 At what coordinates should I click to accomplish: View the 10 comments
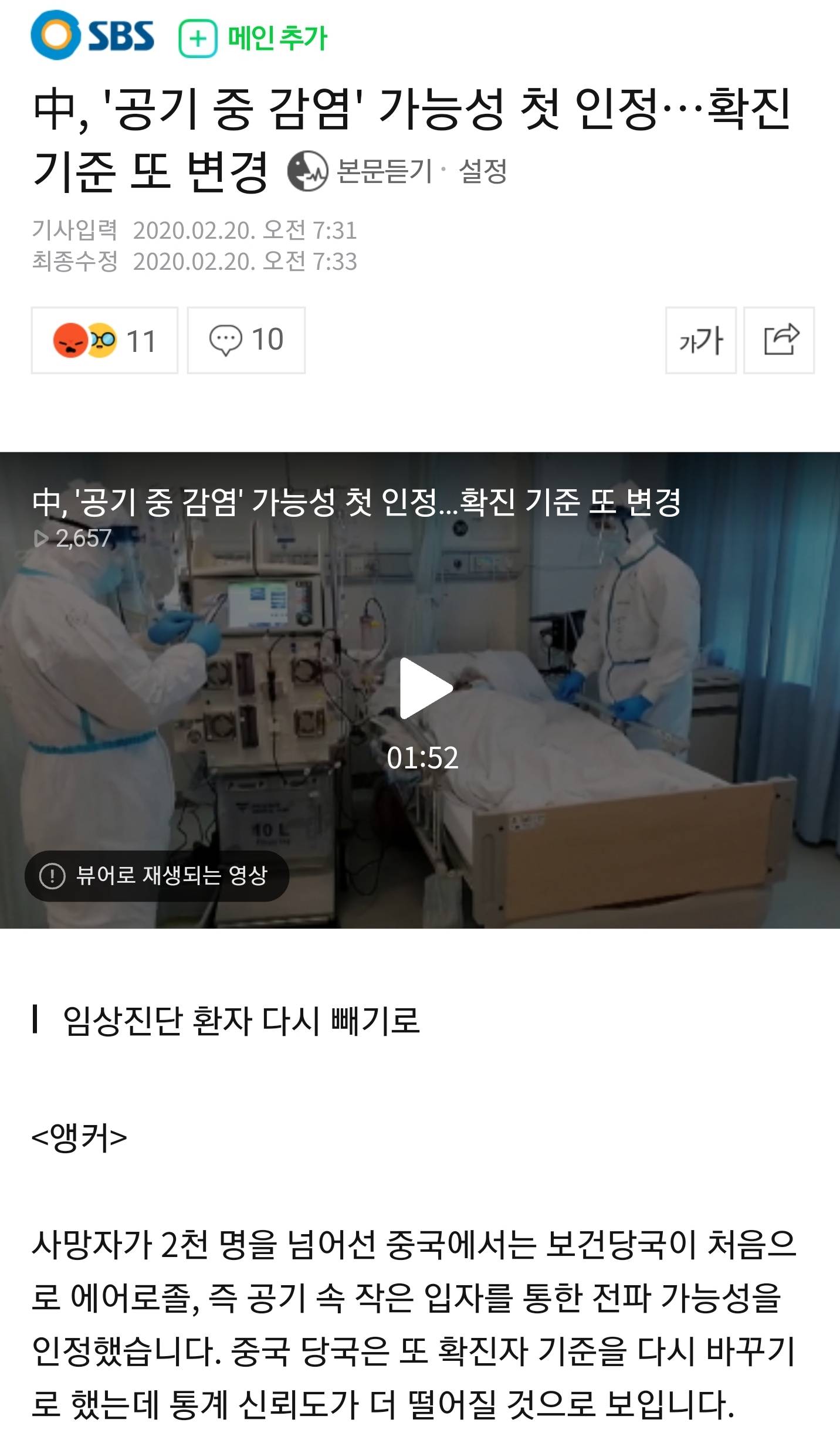[x=246, y=340]
